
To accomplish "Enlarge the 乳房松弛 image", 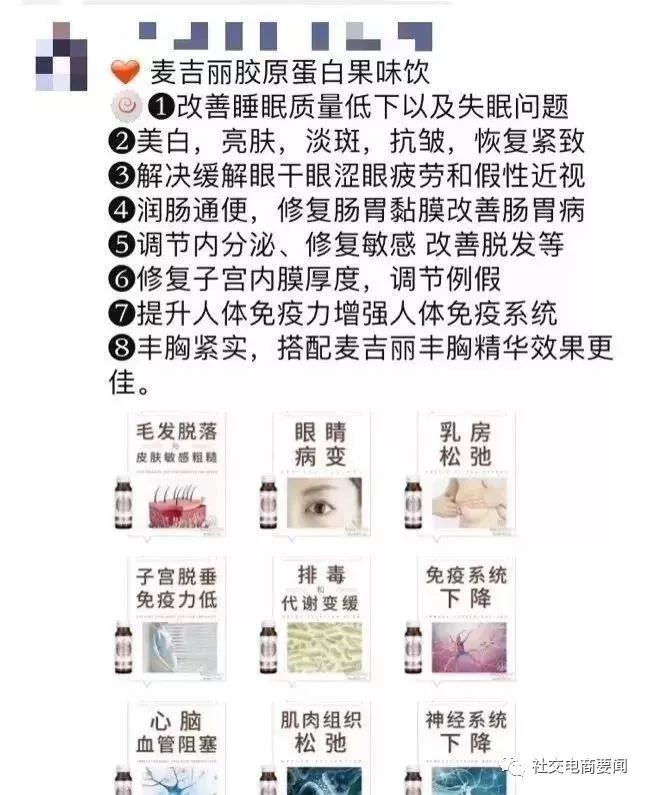I will coord(460,473).
